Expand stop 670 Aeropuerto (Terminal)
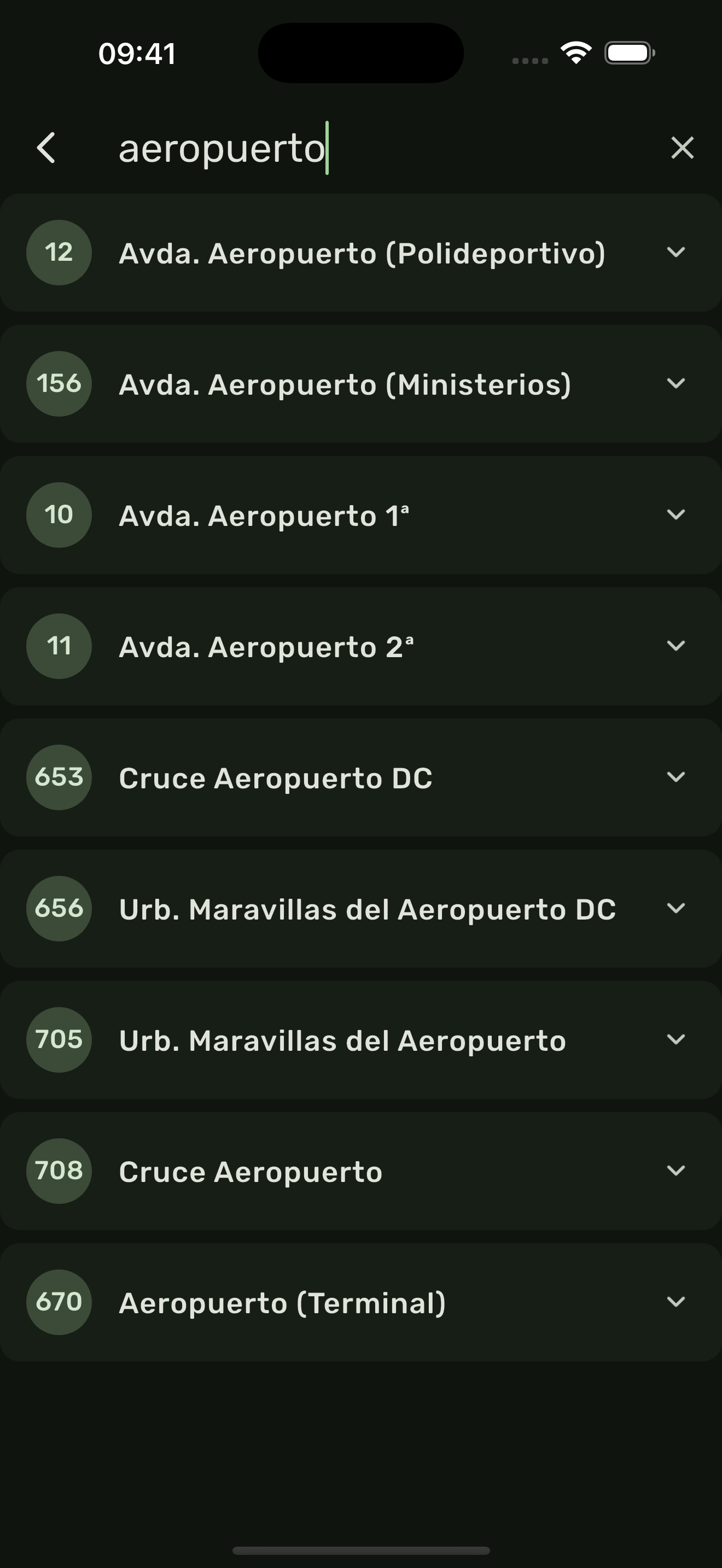 click(x=676, y=1302)
